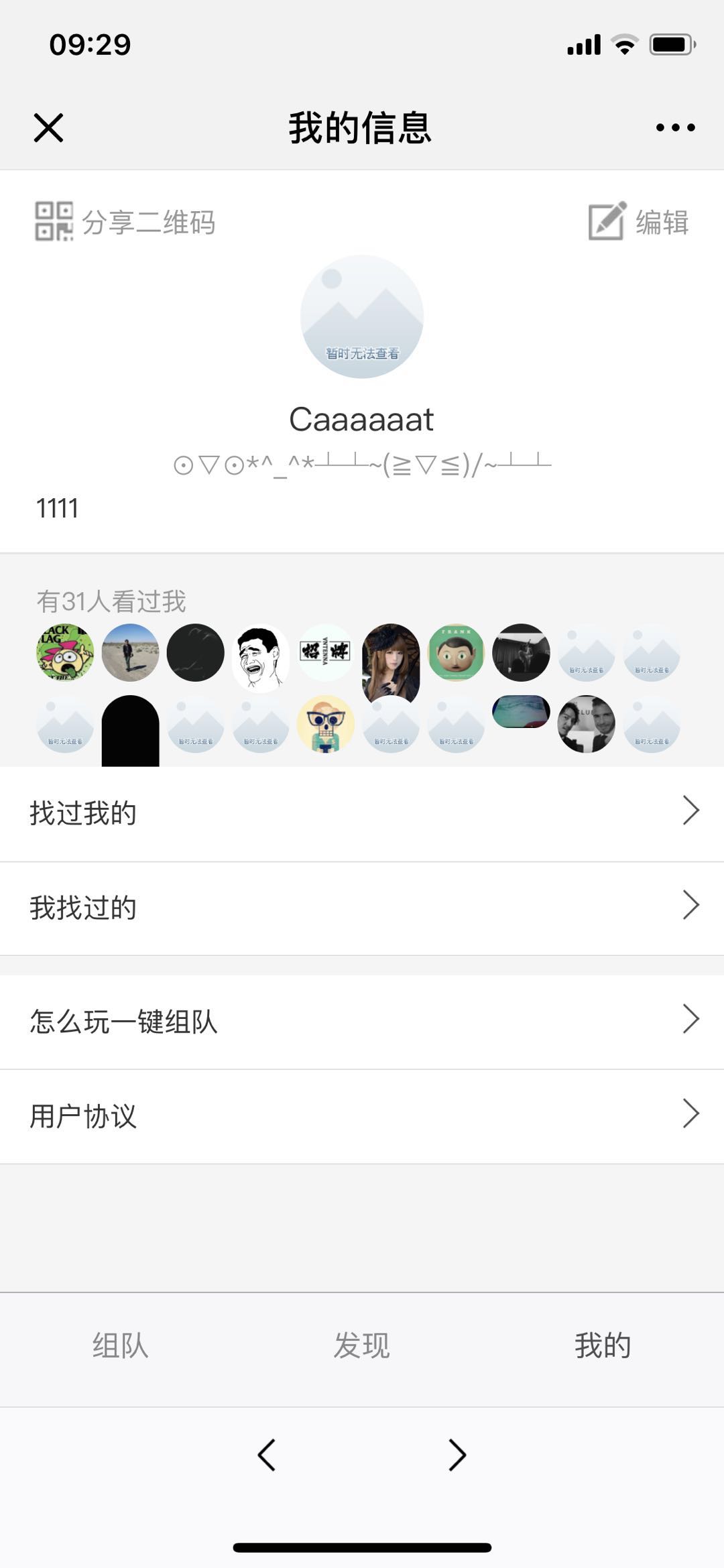Open the rage-comic face visitor avatar
This screenshot has height=1568, width=724.
[260, 657]
